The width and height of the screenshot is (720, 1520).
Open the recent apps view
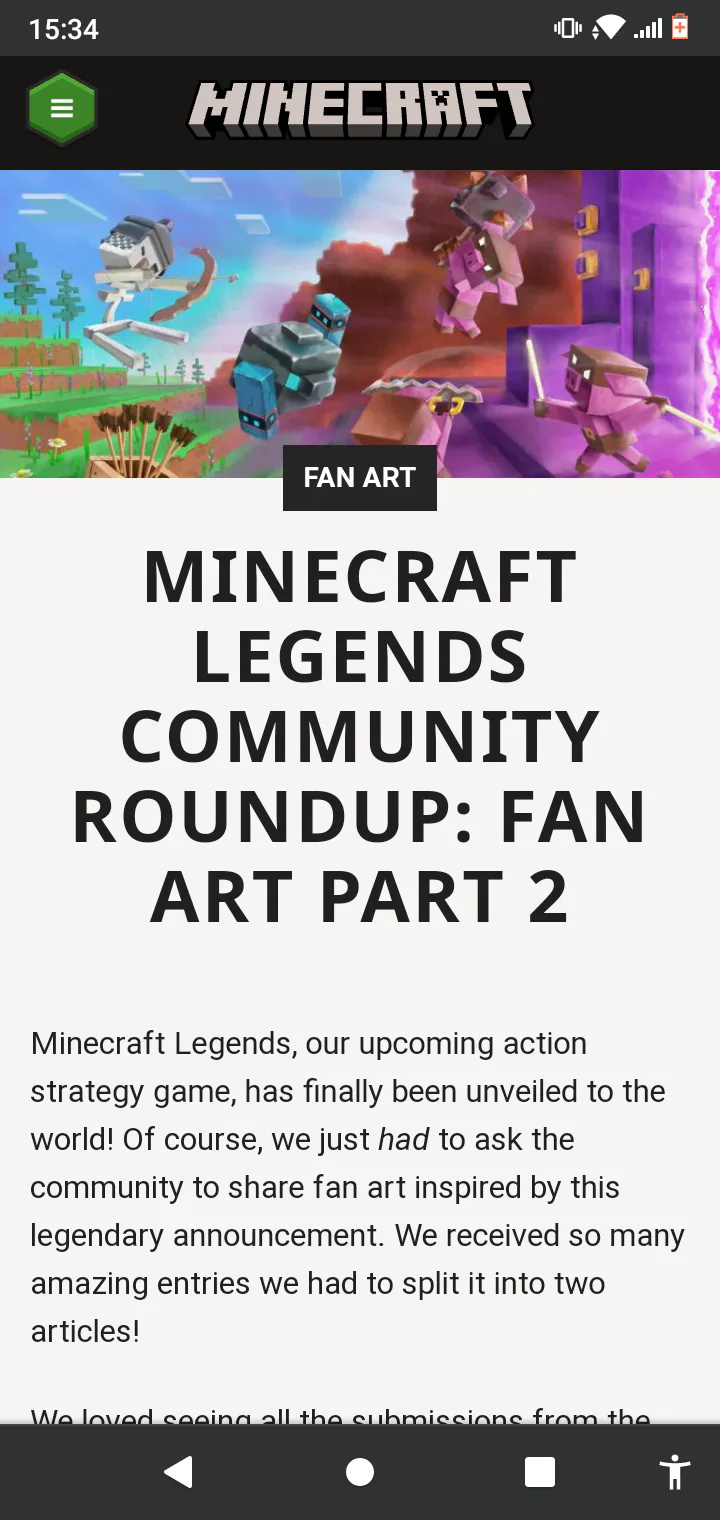540,1472
